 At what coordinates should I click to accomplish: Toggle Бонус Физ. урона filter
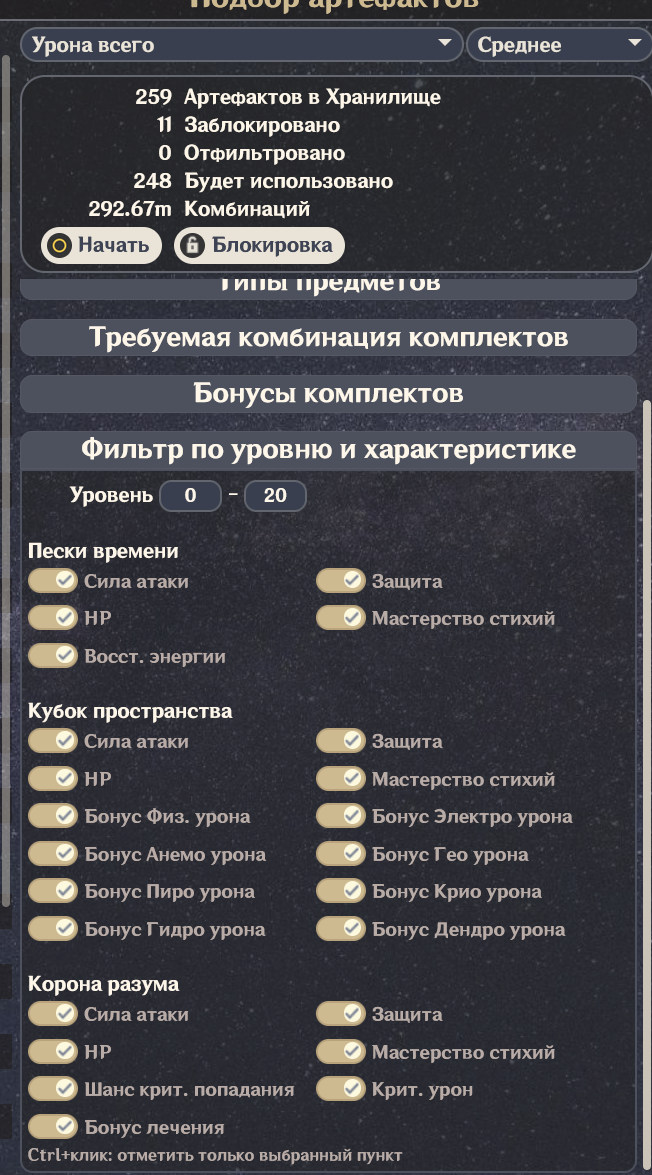tap(53, 816)
